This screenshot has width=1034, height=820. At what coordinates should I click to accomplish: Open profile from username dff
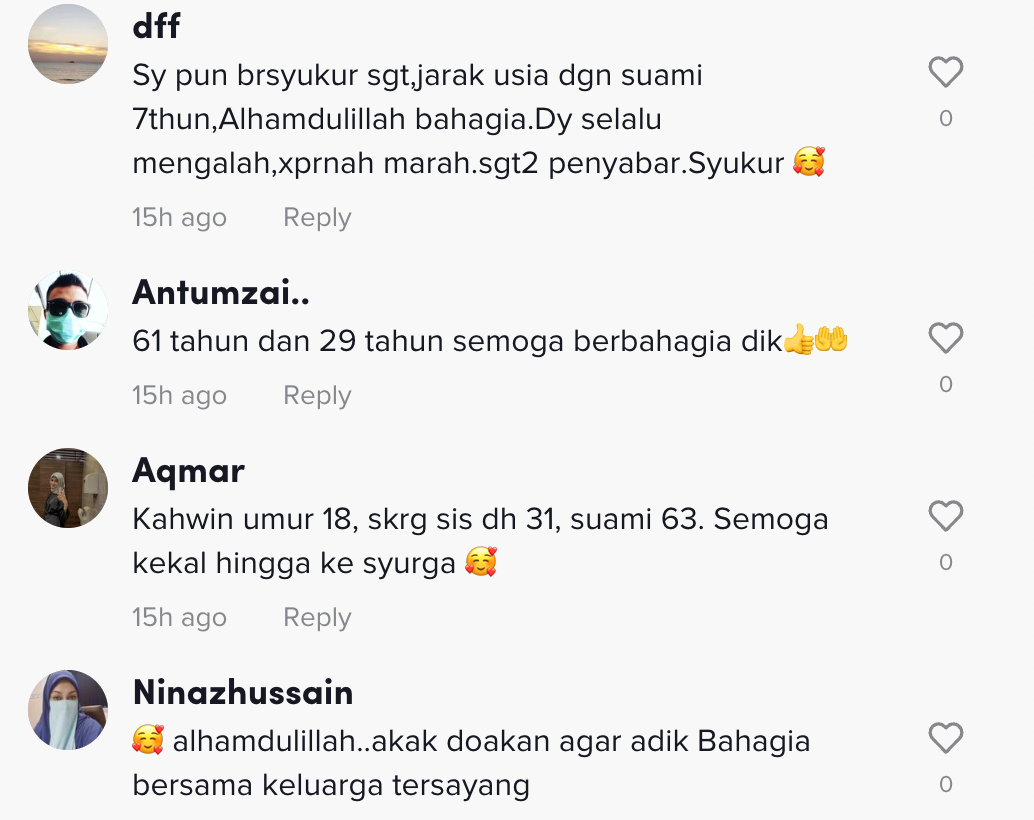pos(156,27)
